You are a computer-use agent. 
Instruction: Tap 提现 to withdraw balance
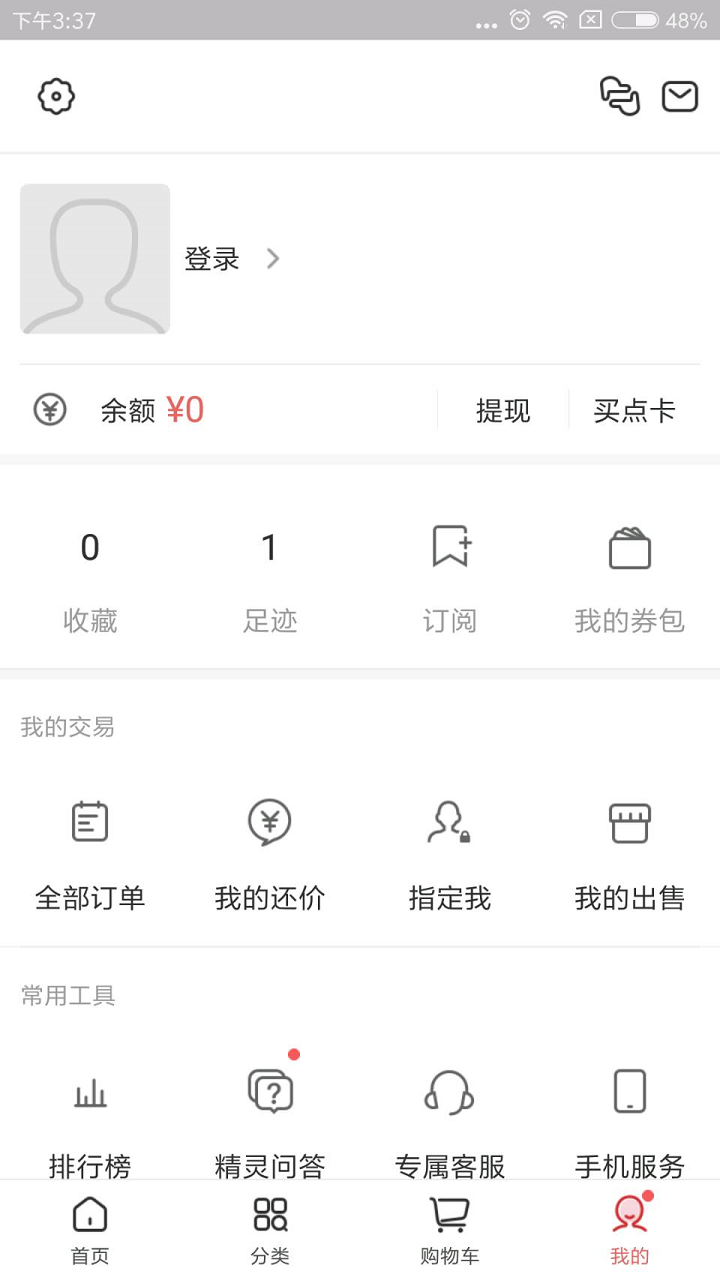click(503, 411)
